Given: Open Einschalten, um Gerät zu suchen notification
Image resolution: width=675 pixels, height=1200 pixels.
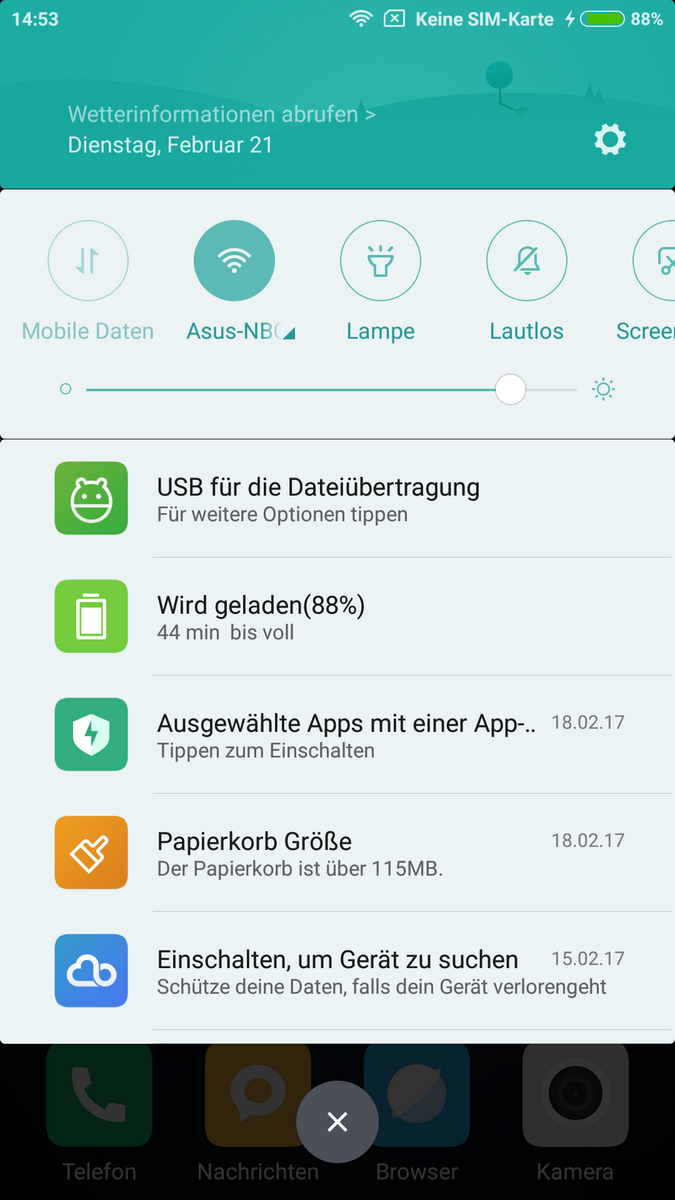Looking at the screenshot, I should pyautogui.click(x=337, y=971).
